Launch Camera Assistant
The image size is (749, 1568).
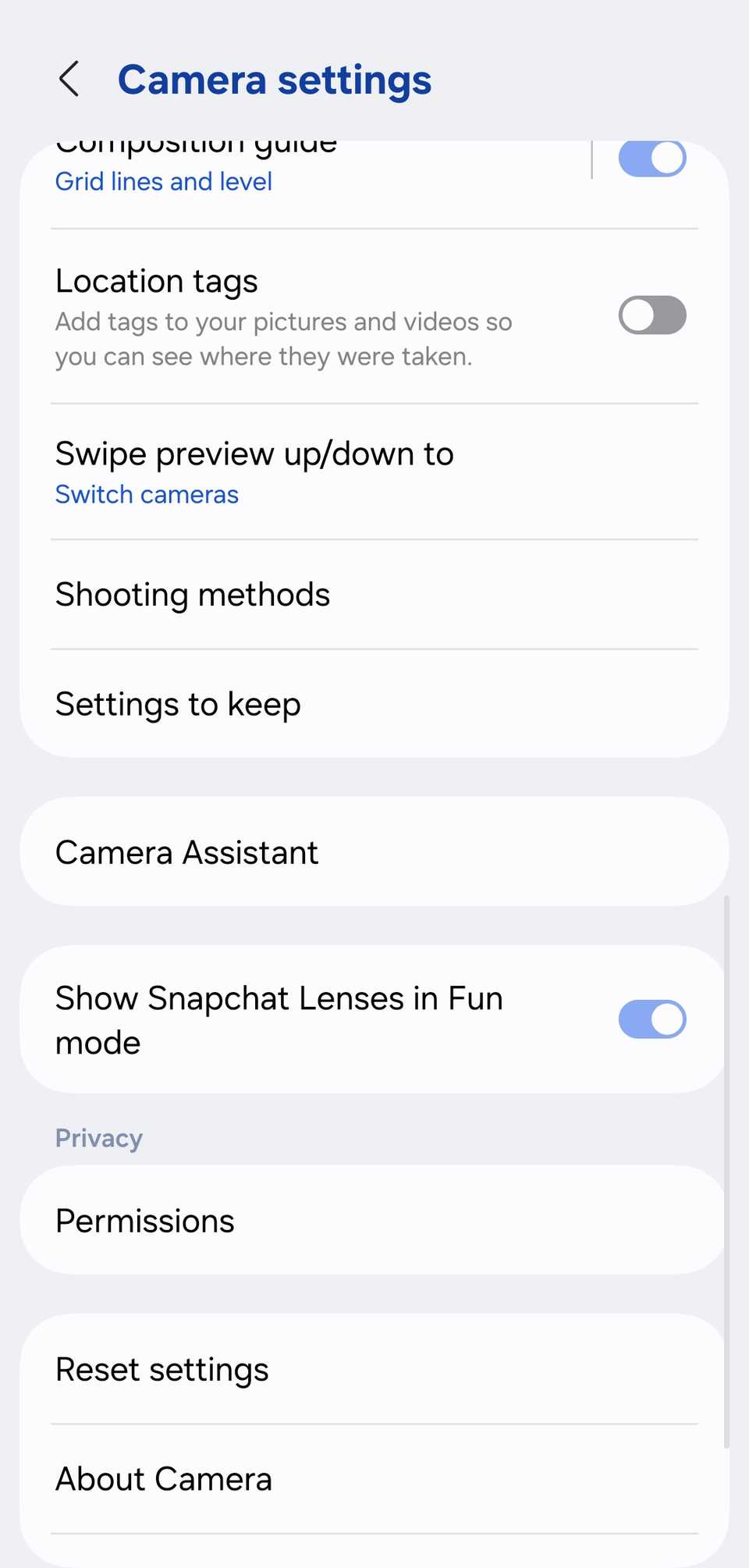[x=186, y=852]
